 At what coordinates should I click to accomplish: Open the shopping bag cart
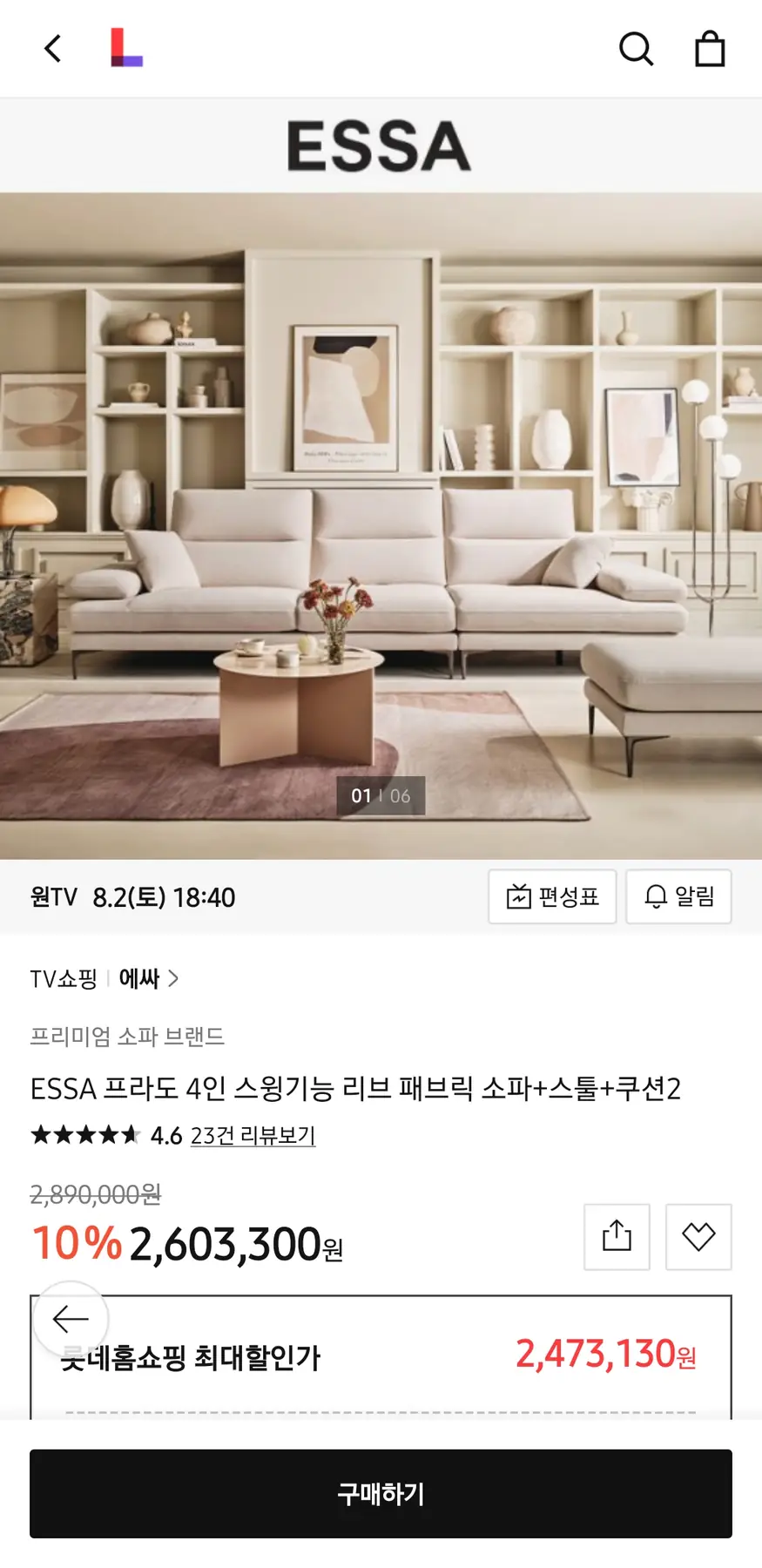click(710, 49)
